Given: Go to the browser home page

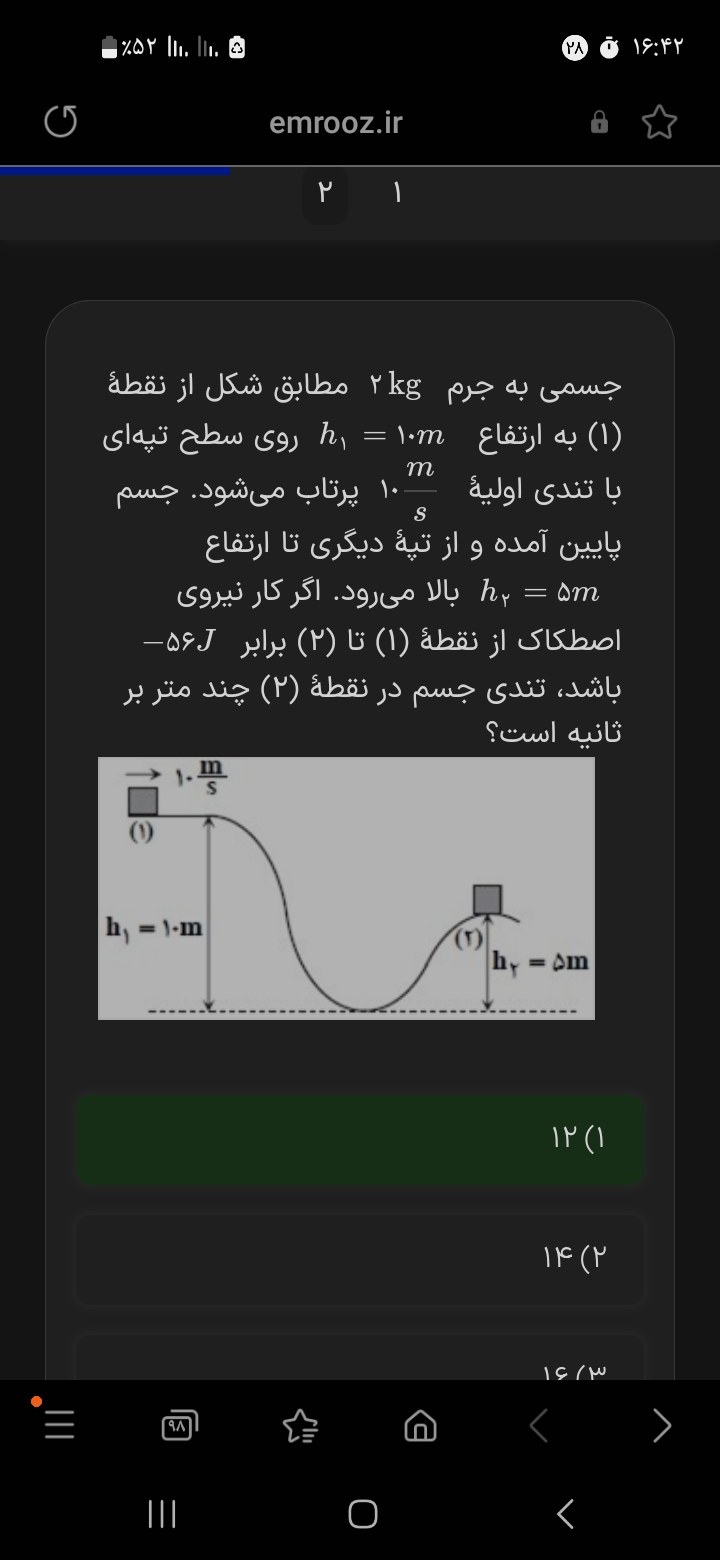Looking at the screenshot, I should pyautogui.click(x=420, y=1427).
